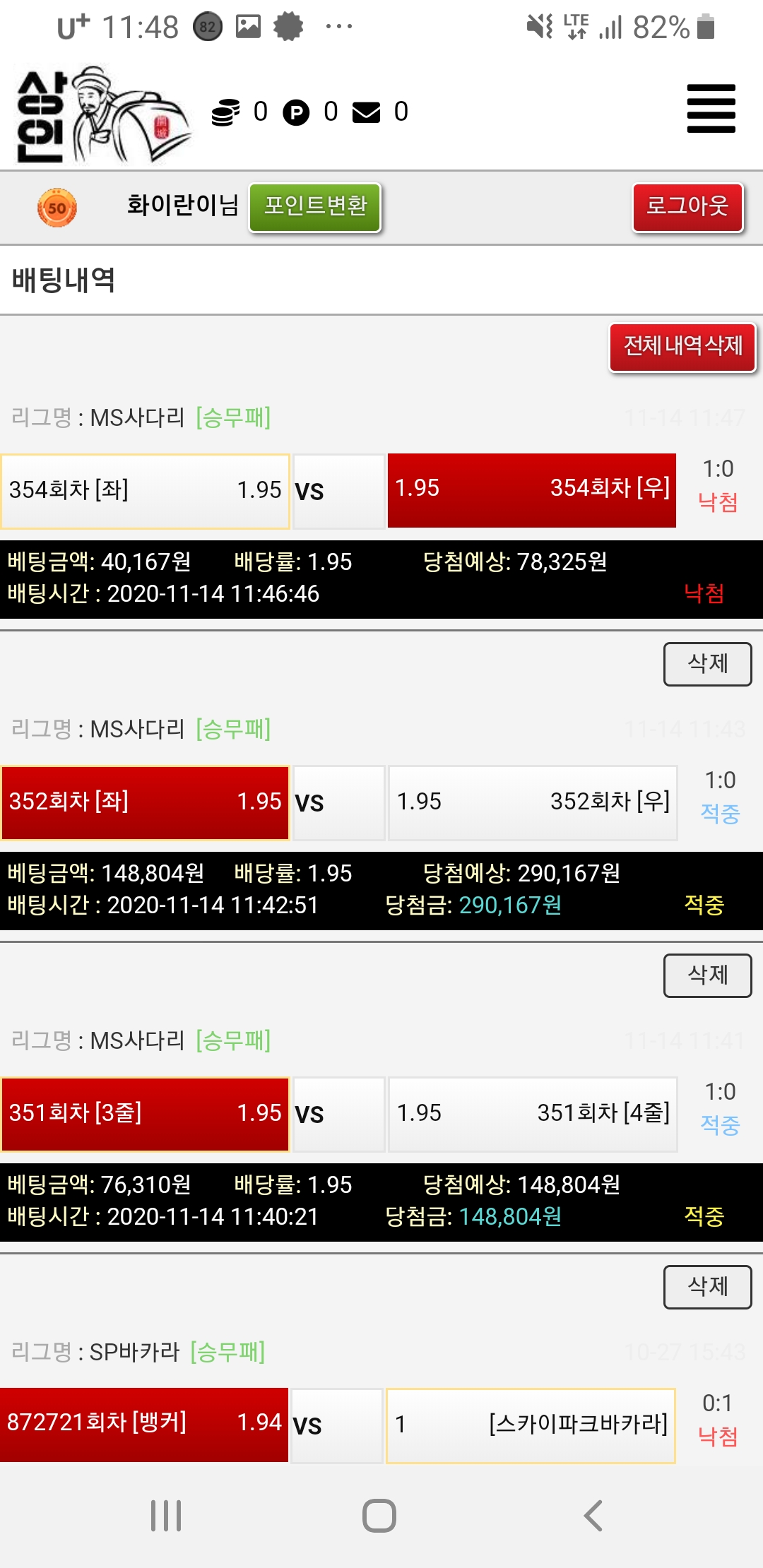Log out with 로그아웃 button
The image size is (763, 1568).
(x=687, y=207)
